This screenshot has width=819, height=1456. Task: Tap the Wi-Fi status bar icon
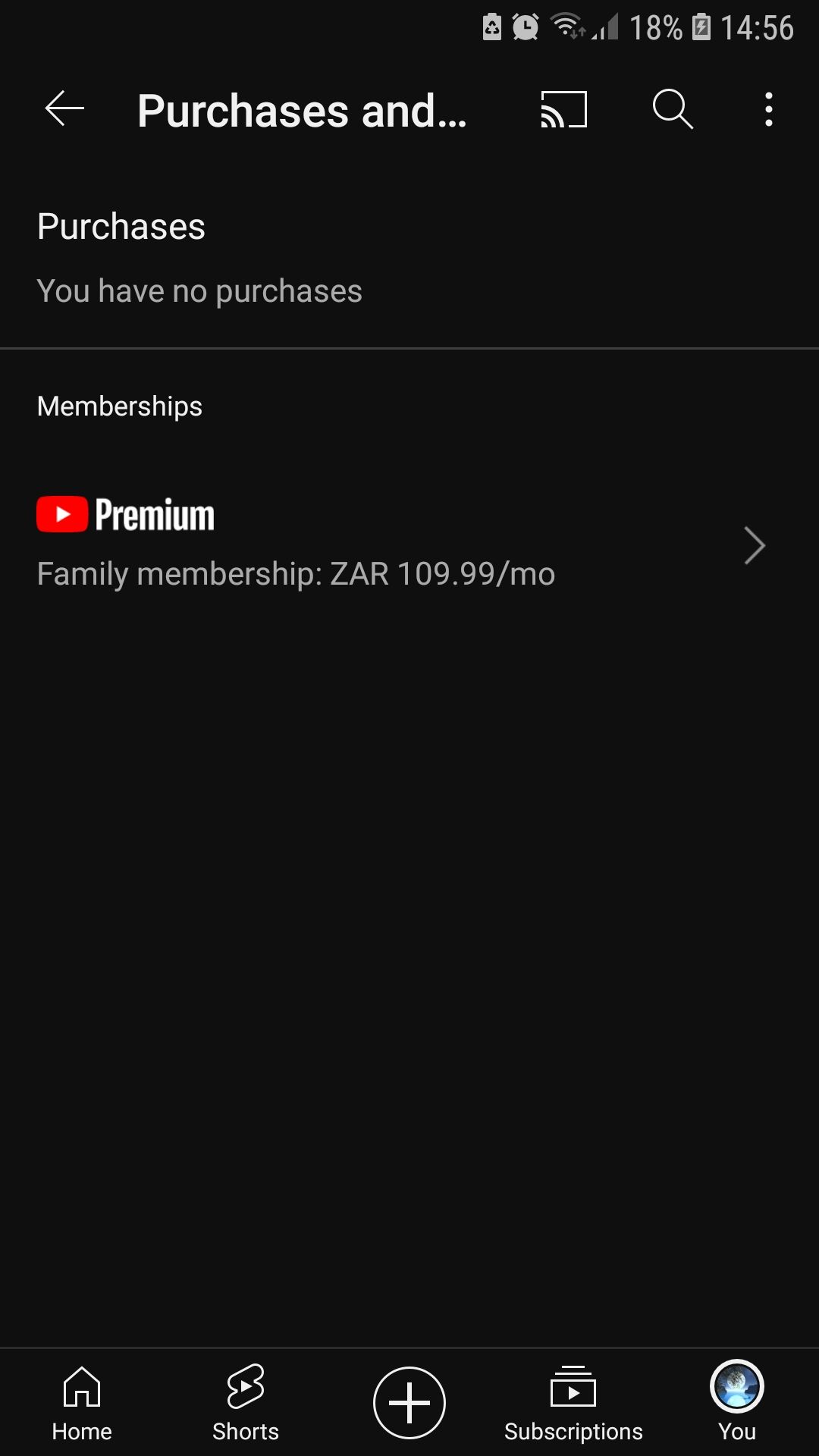point(565,27)
